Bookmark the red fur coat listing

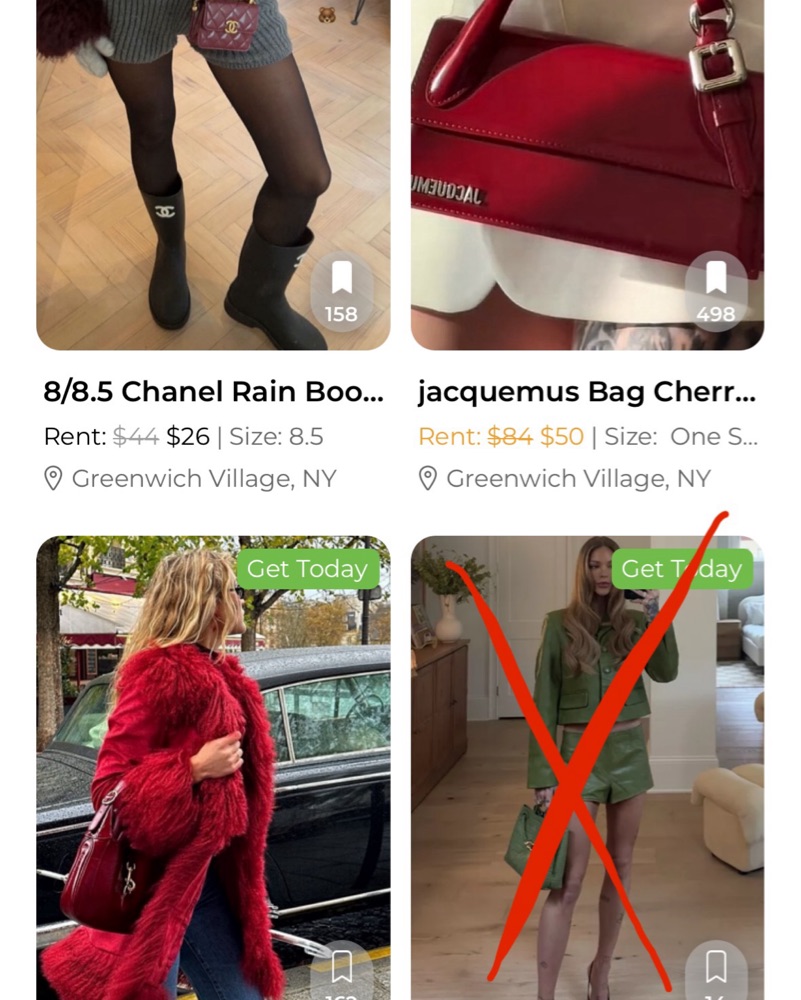click(x=341, y=968)
